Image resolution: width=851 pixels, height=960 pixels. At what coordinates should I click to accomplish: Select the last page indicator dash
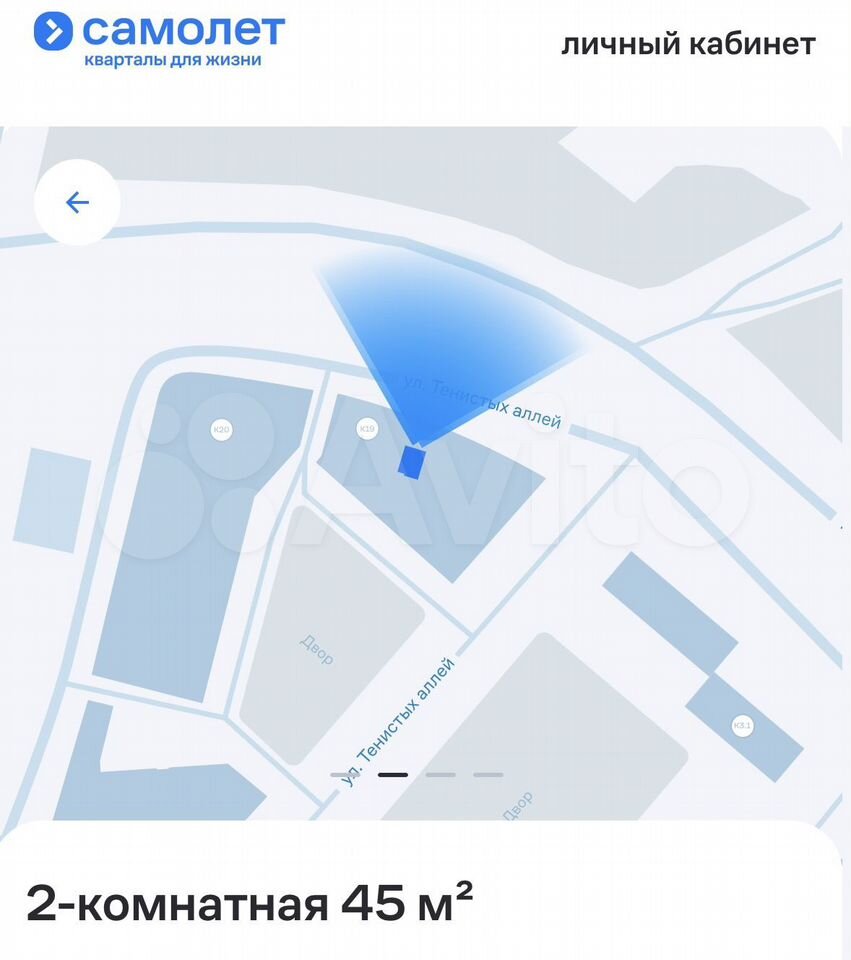488,774
